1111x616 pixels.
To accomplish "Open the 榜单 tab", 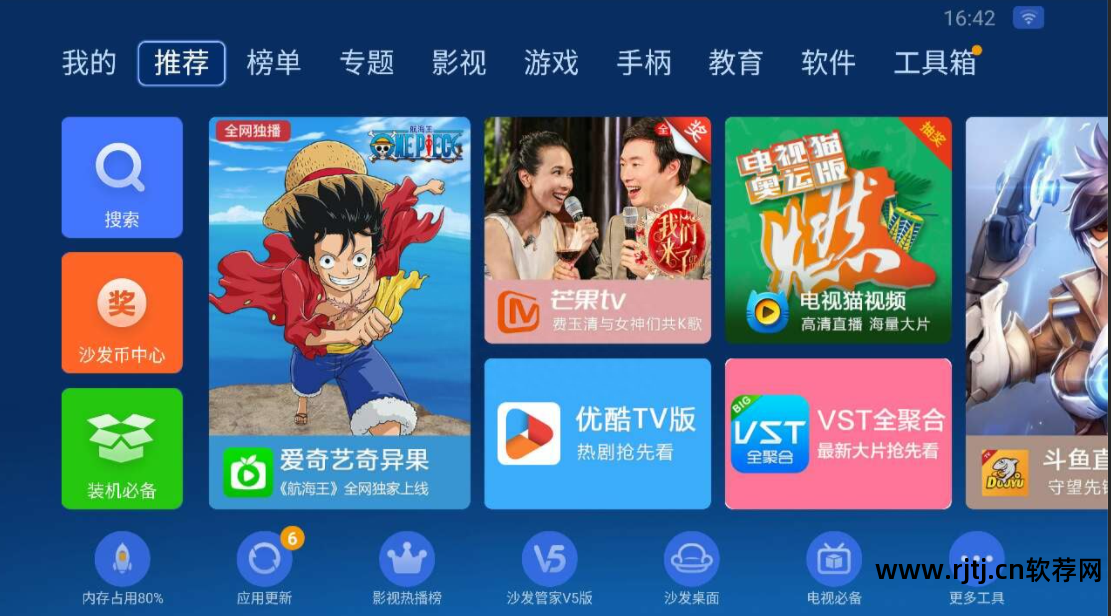I will coord(273,63).
